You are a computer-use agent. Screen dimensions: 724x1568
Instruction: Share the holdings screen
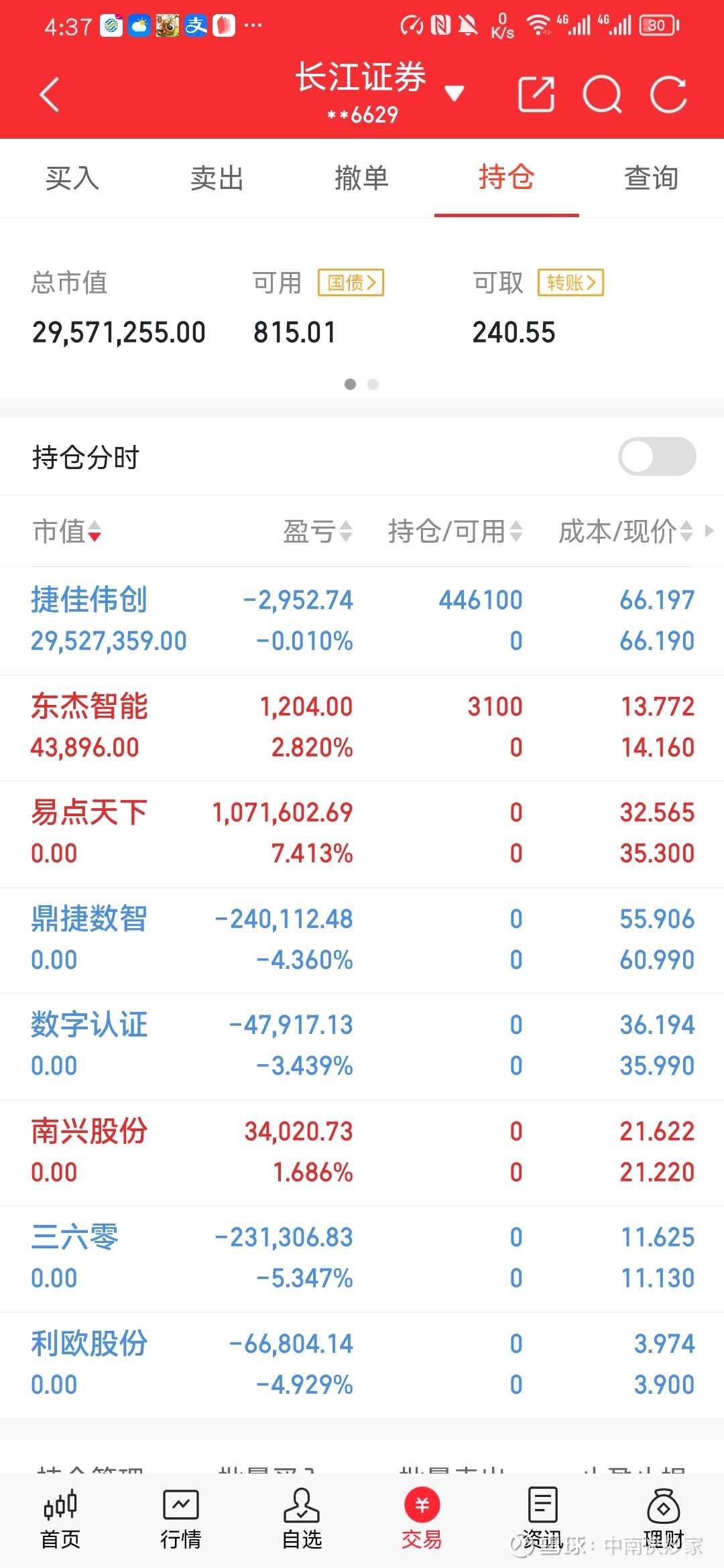pyautogui.click(x=536, y=94)
